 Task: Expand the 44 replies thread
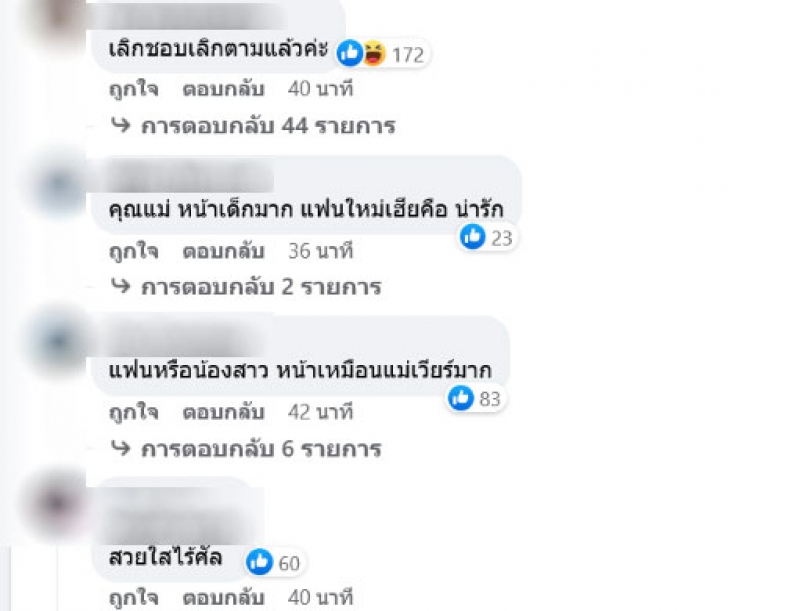pos(266,126)
